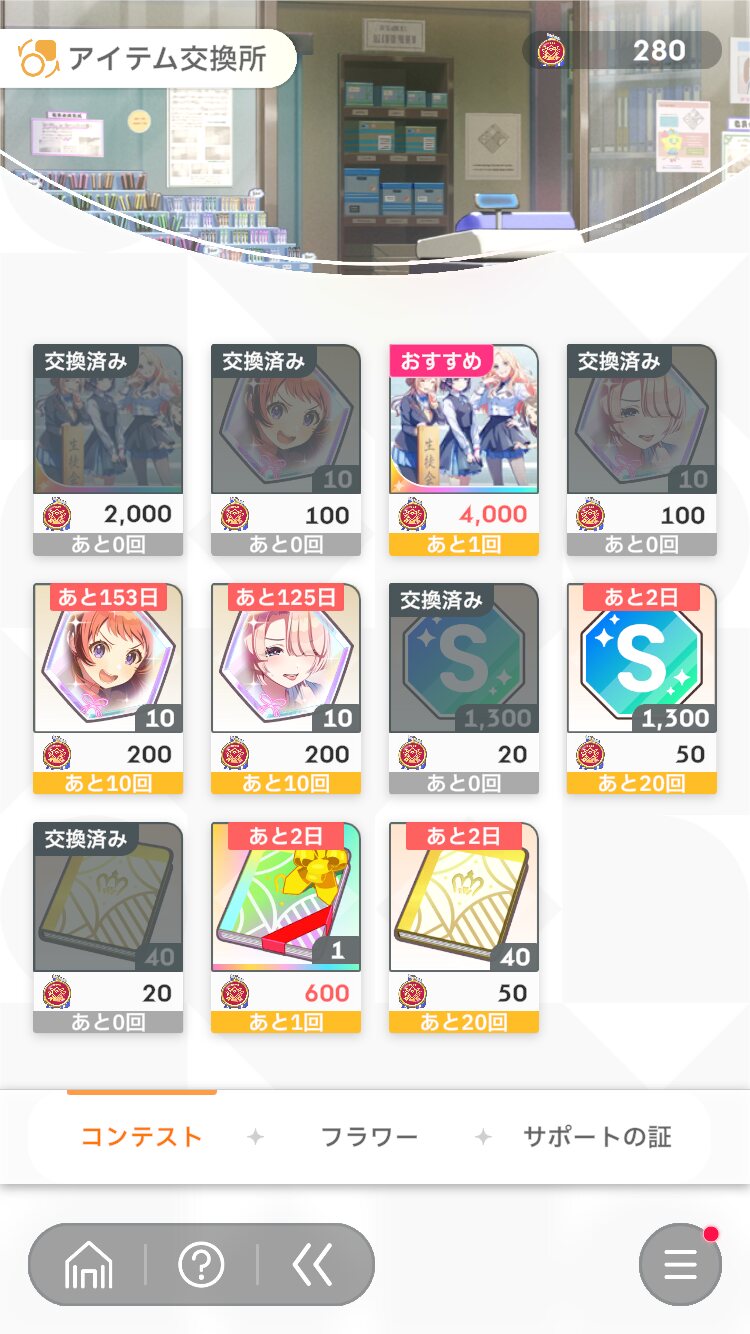
Task: Open the exchanged S item costing 20
Action: point(464,689)
